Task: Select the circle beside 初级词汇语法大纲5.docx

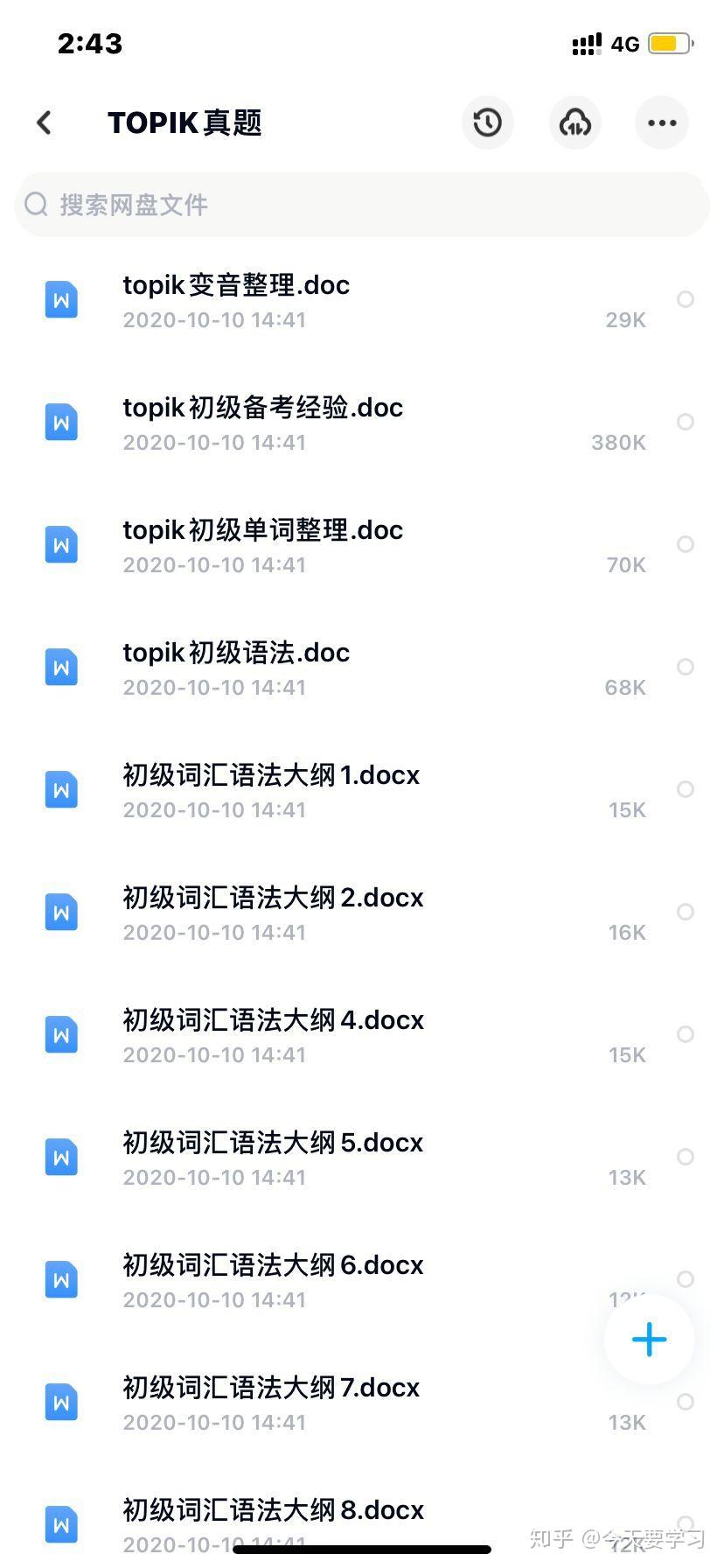Action: coord(686,1157)
